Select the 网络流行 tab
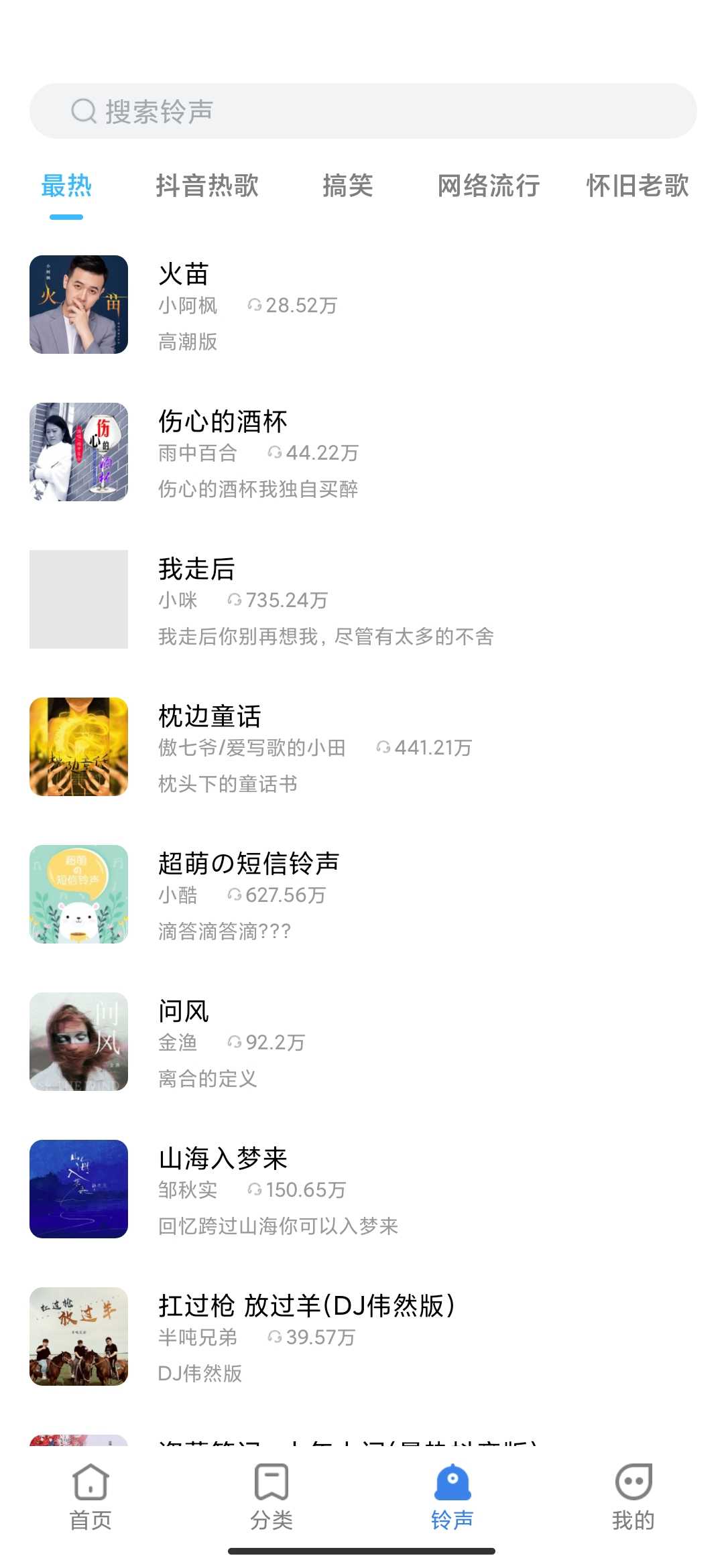 coord(489,186)
